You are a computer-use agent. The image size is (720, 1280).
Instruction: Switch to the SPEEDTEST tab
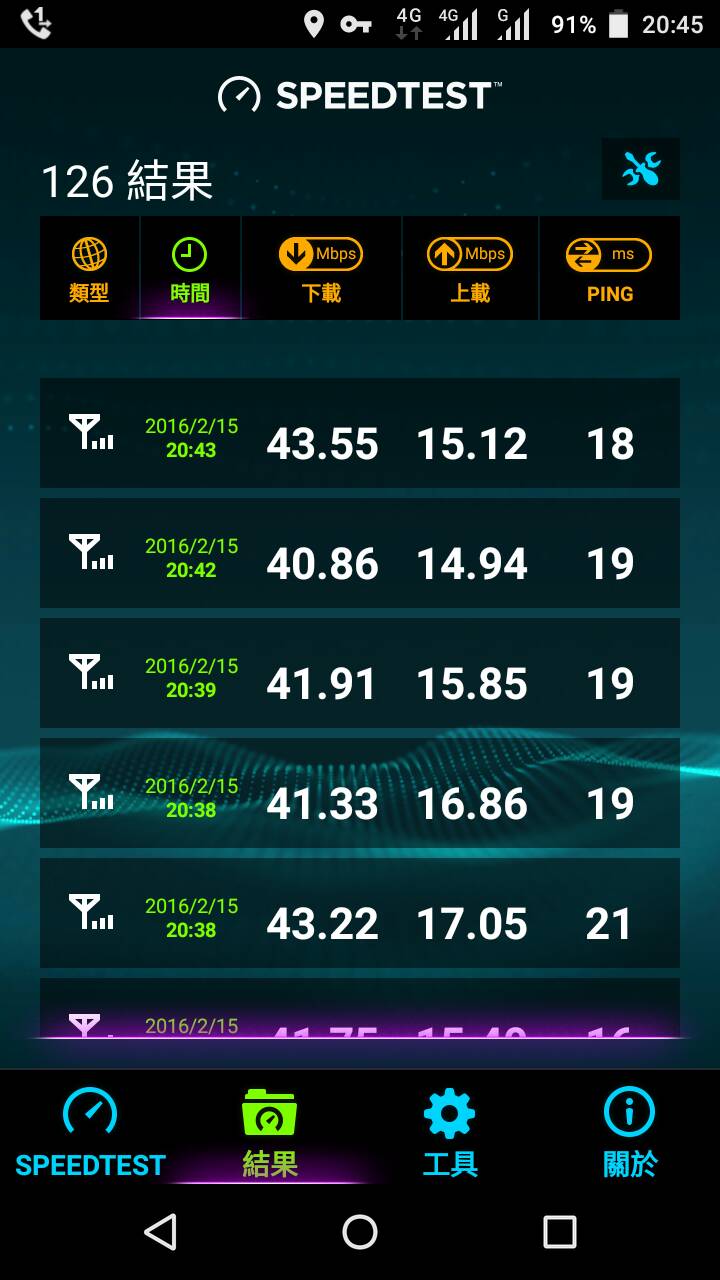click(90, 1130)
